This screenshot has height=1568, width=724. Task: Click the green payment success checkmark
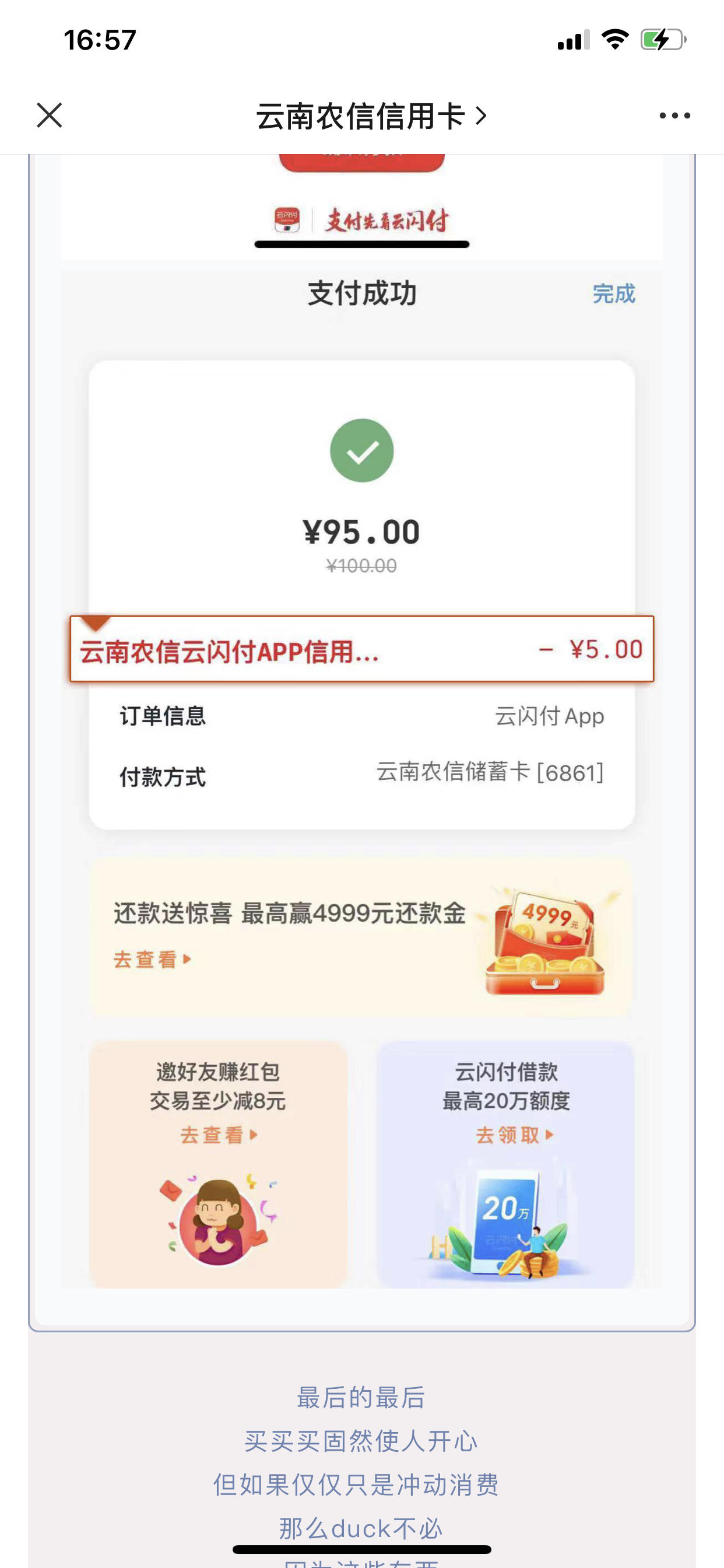(361, 450)
